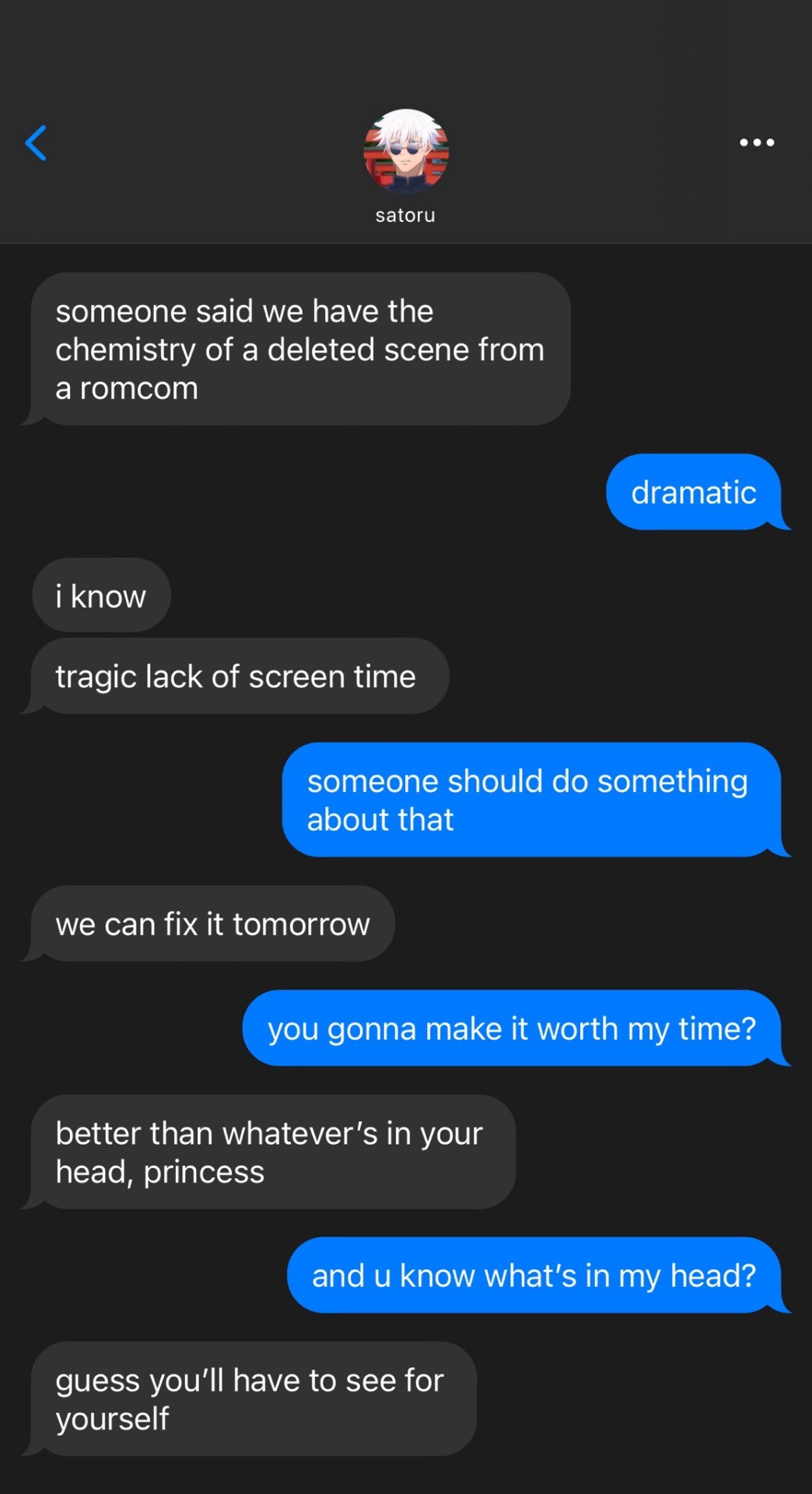This screenshot has width=812, height=1494.
Task: Open satoru's contact profile picture
Action: pos(405,152)
